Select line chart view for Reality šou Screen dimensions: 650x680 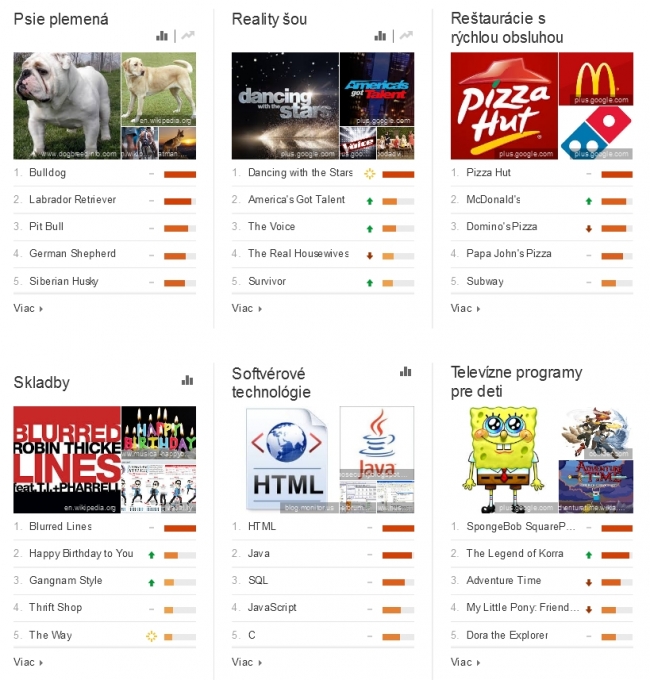coord(405,36)
